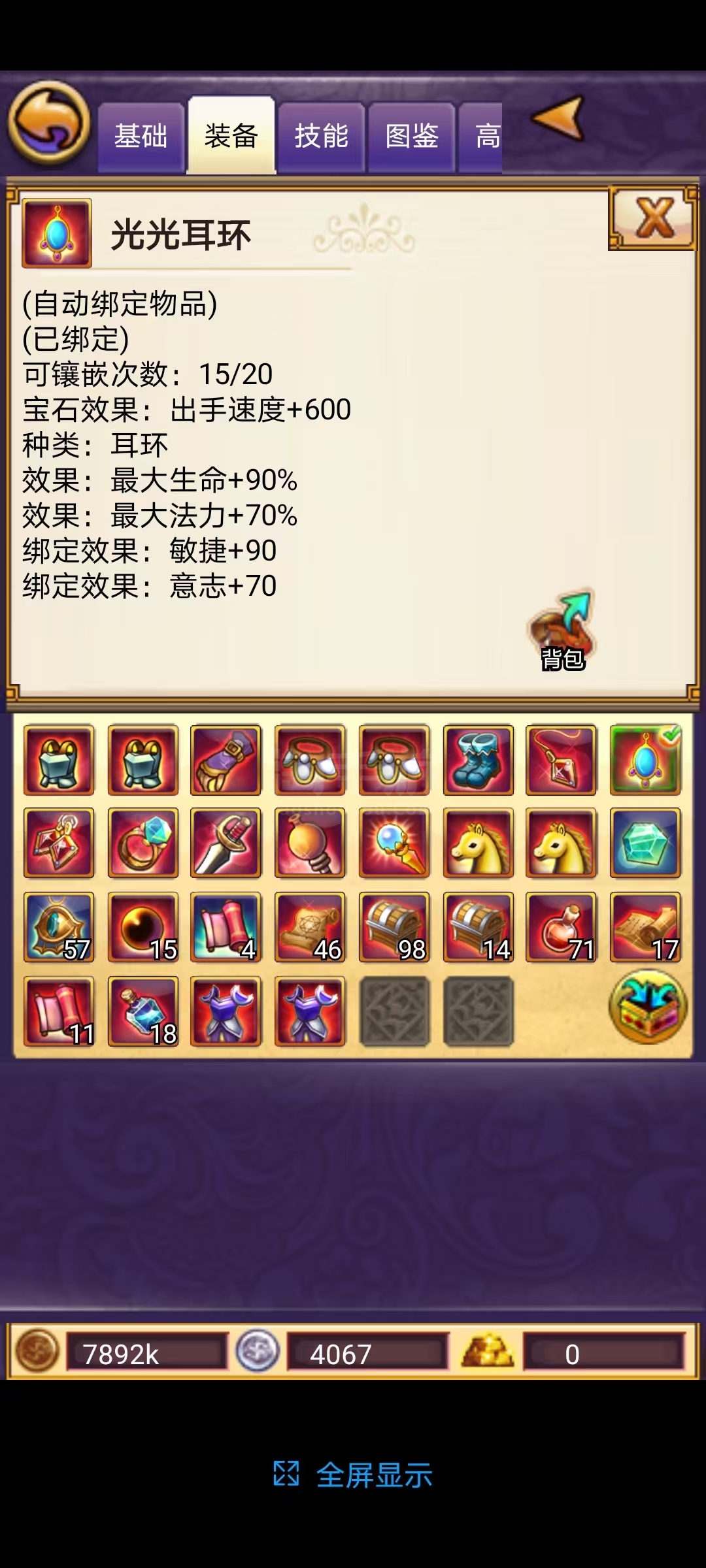Select the blue boots item
The height and width of the screenshot is (1568, 706).
pos(479,760)
